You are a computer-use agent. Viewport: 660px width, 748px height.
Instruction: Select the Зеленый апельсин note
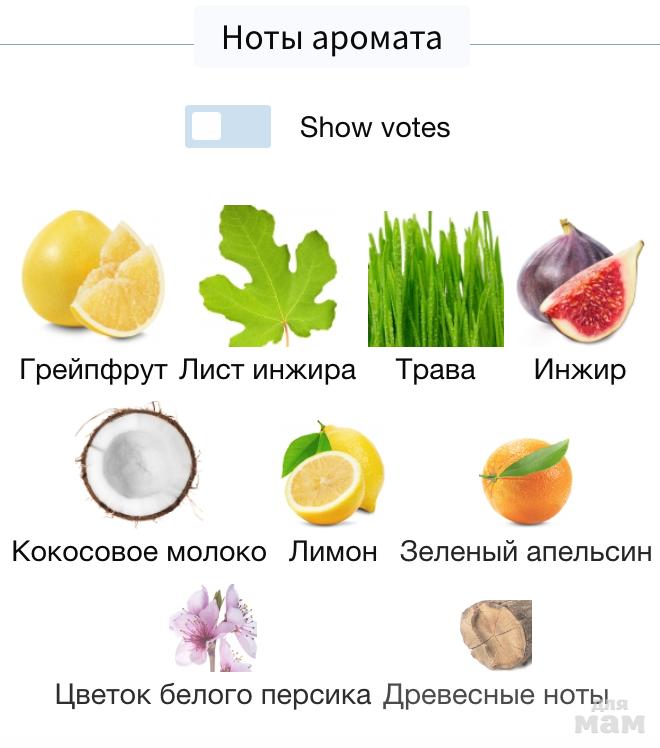tap(526, 480)
